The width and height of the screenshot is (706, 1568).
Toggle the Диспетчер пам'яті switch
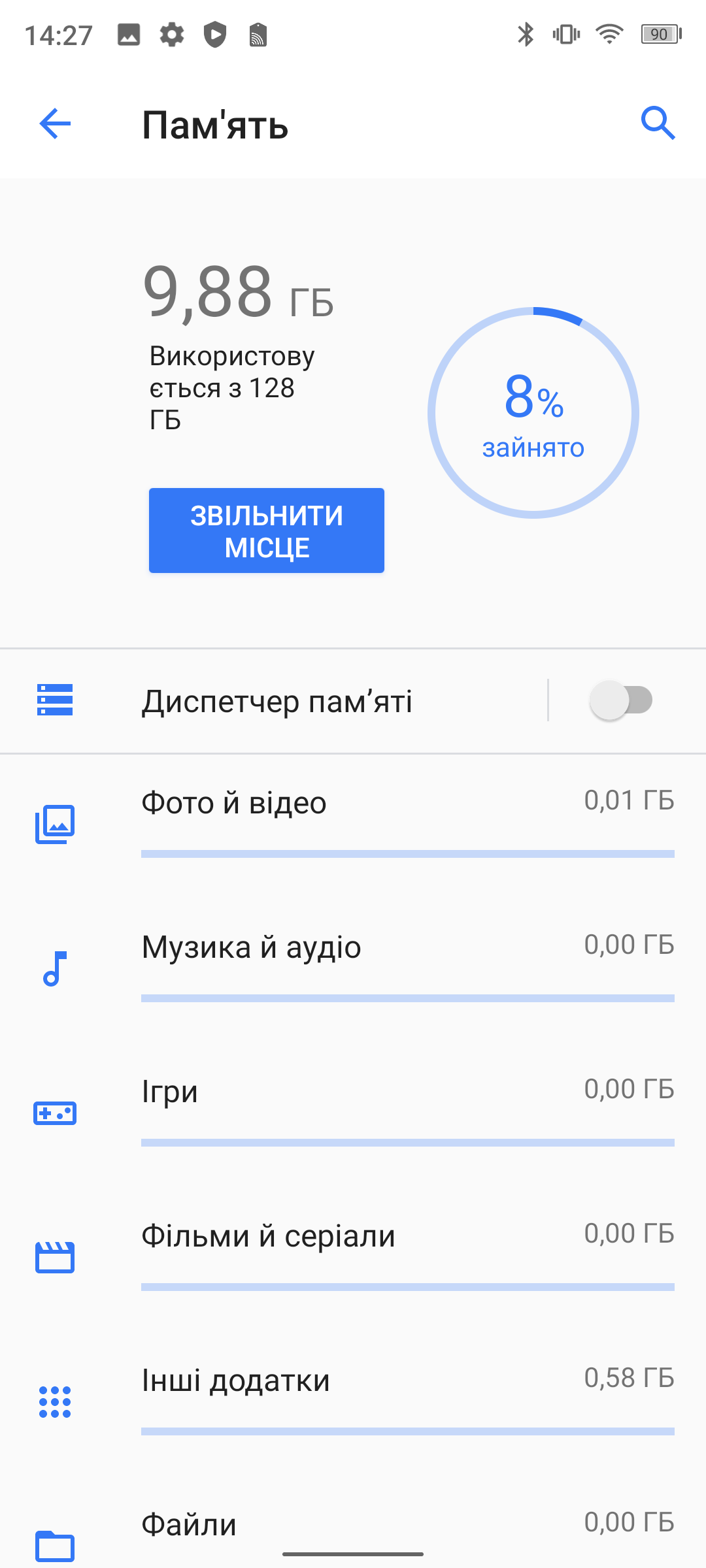click(x=621, y=700)
